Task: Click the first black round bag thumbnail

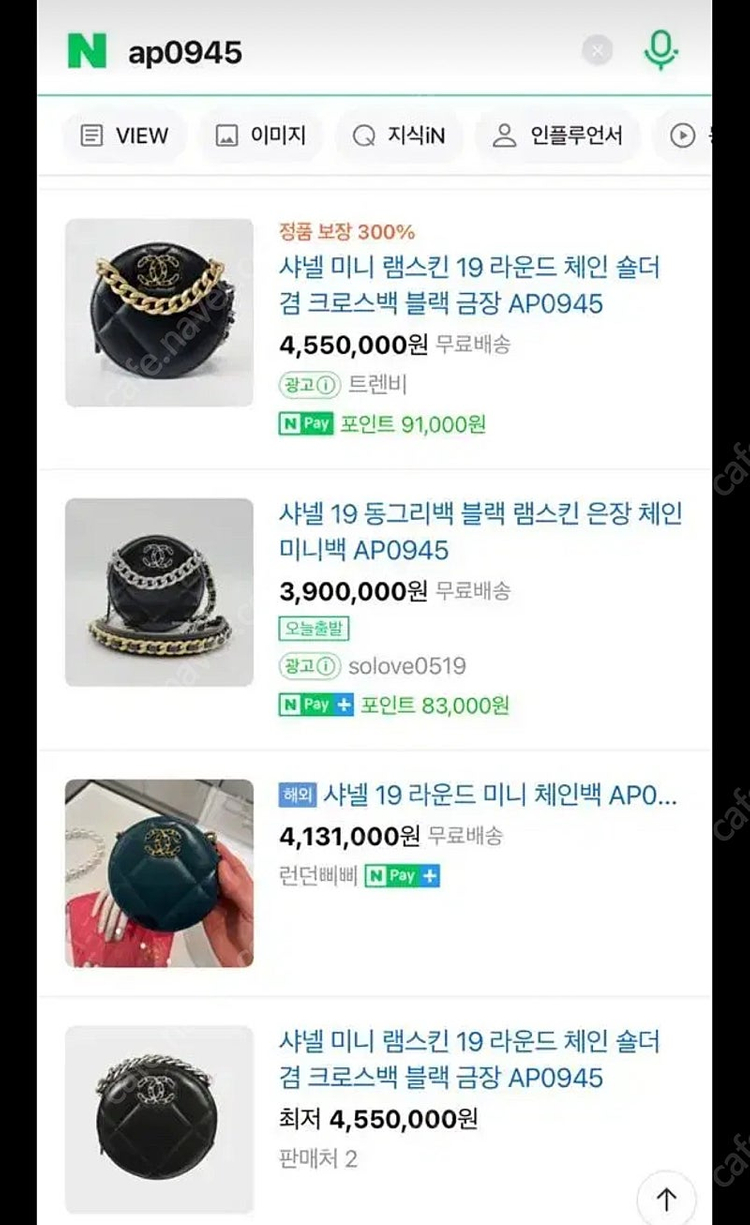Action: (x=160, y=312)
